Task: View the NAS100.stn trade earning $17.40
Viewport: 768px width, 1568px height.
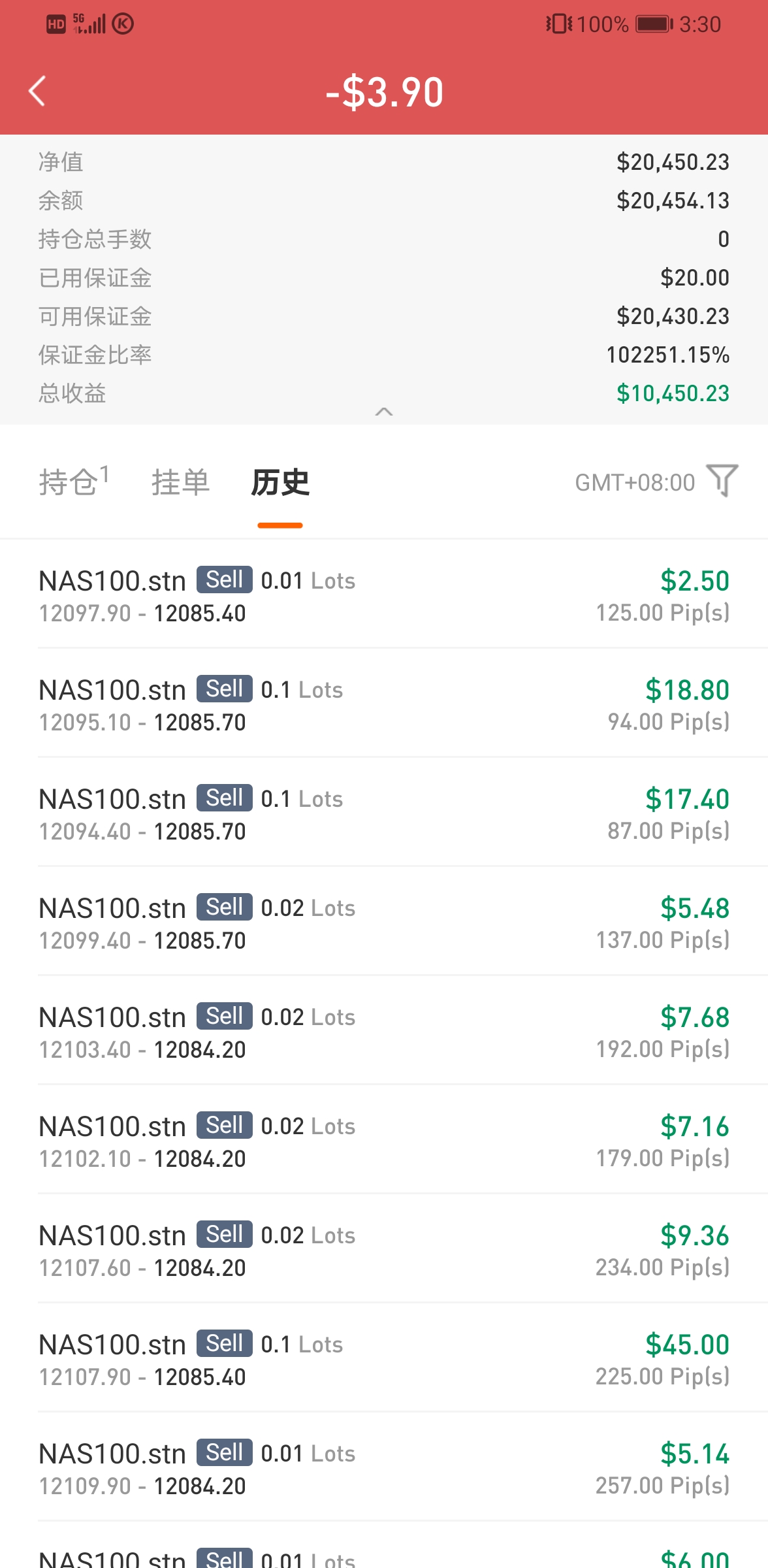Action: pos(384,813)
